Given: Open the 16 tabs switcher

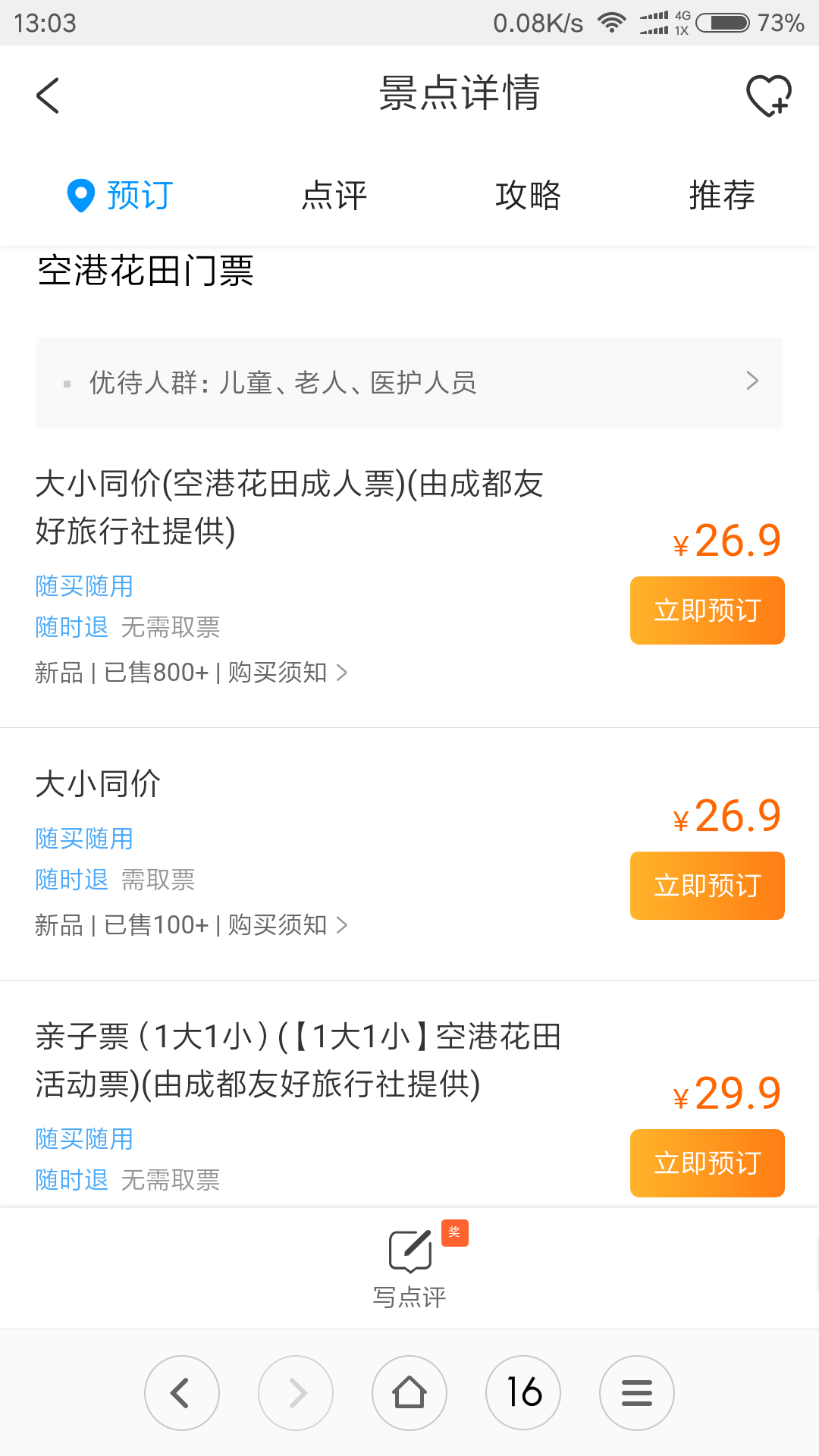Looking at the screenshot, I should point(523,1393).
